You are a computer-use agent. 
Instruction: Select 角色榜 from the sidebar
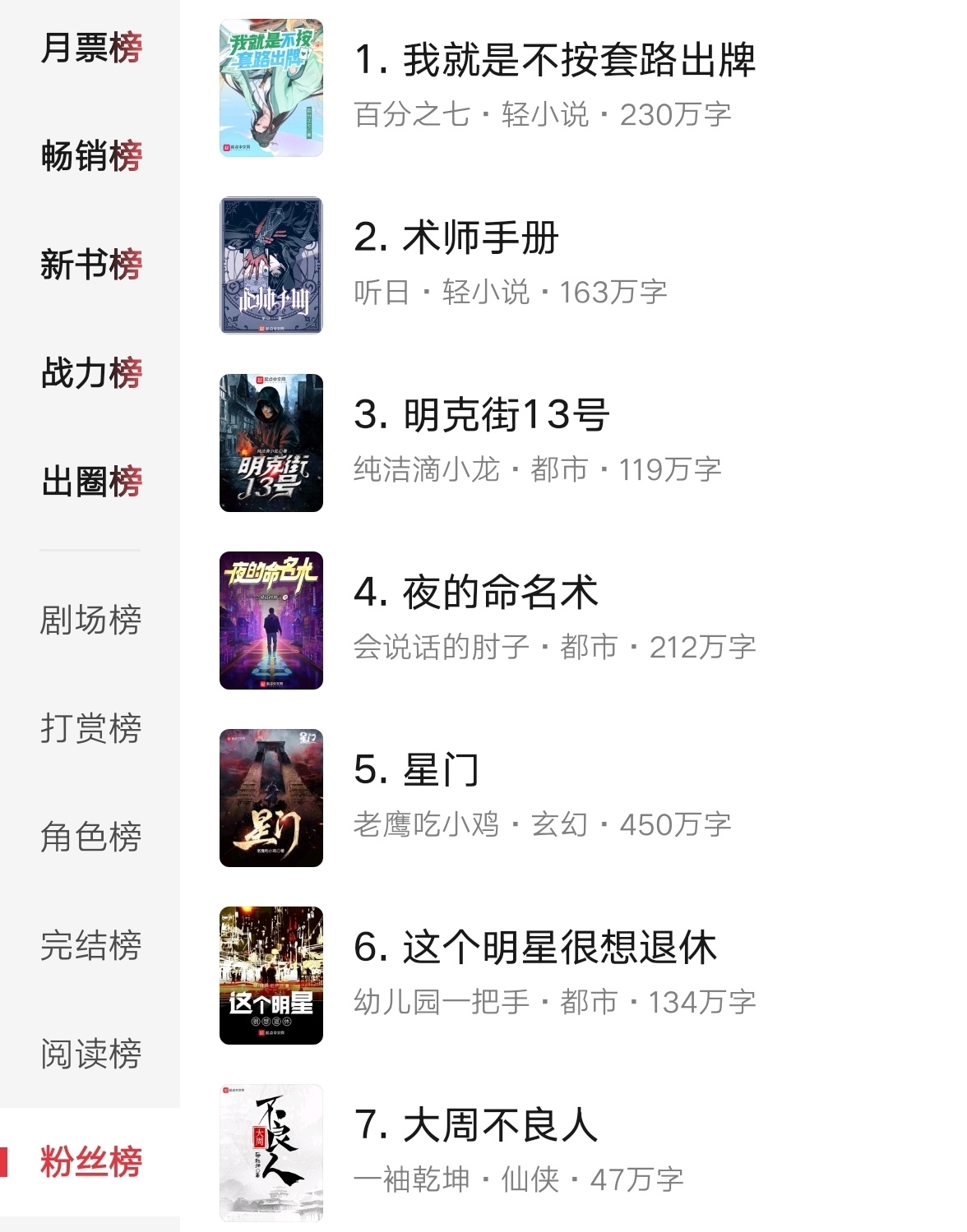90,837
